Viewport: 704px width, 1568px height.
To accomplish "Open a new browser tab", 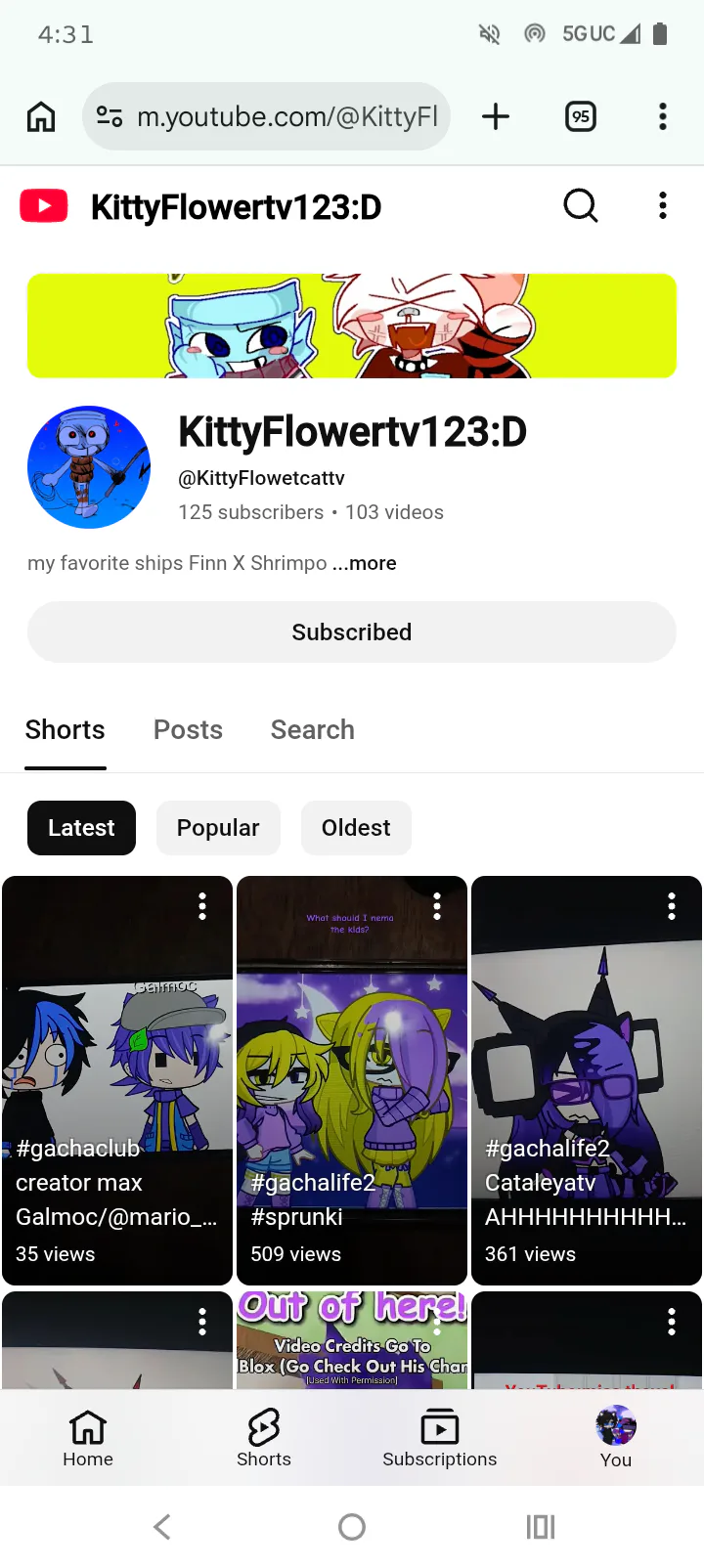I will [x=496, y=116].
